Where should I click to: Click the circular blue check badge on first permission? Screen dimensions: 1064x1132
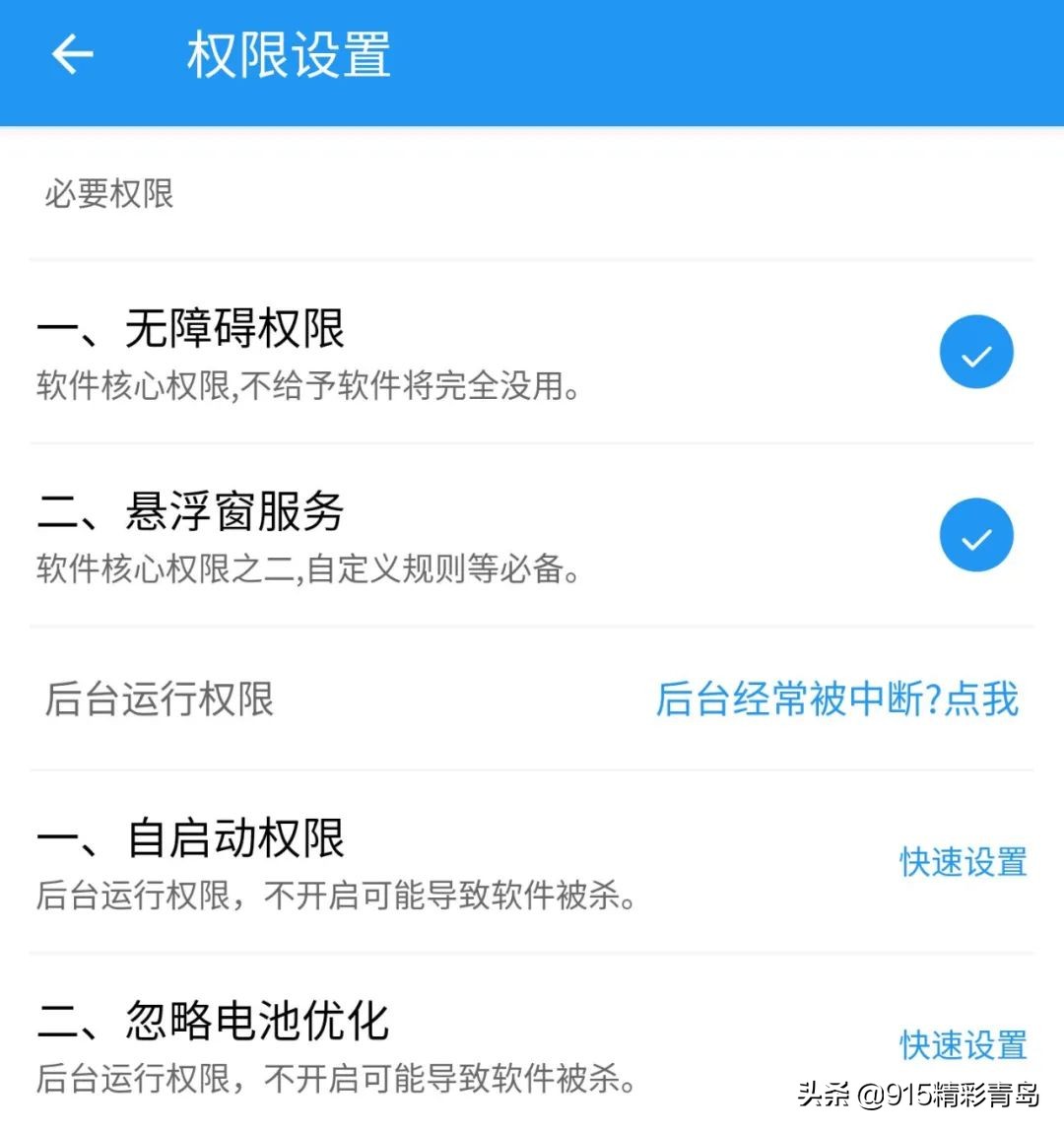pyautogui.click(x=976, y=352)
